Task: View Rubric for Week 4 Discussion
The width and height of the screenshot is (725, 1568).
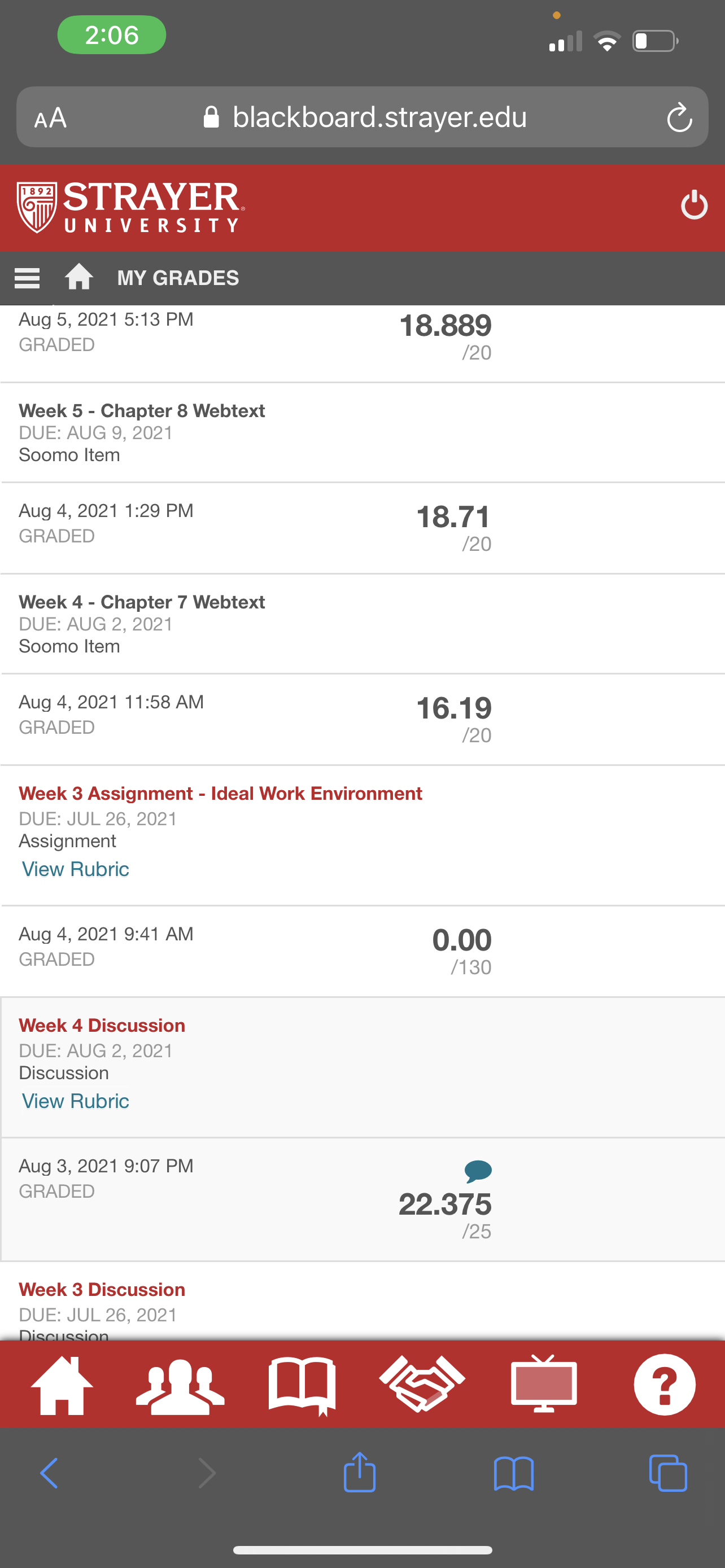Action: coord(76,1101)
